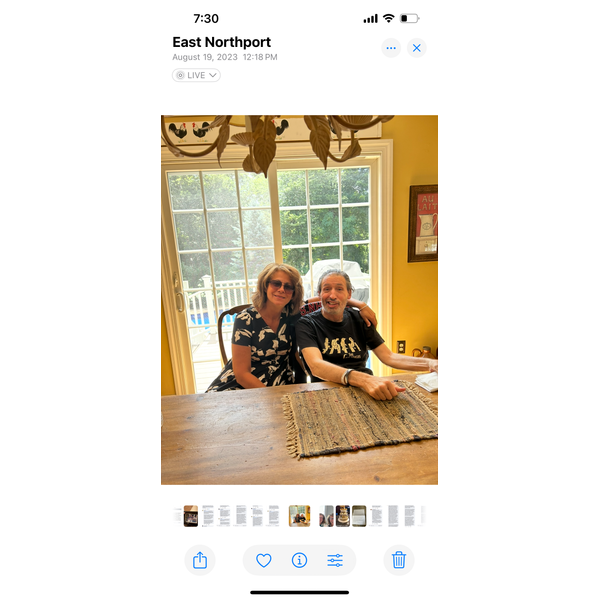The image size is (600, 600).
Task: Share this photo
Action: [x=200, y=560]
